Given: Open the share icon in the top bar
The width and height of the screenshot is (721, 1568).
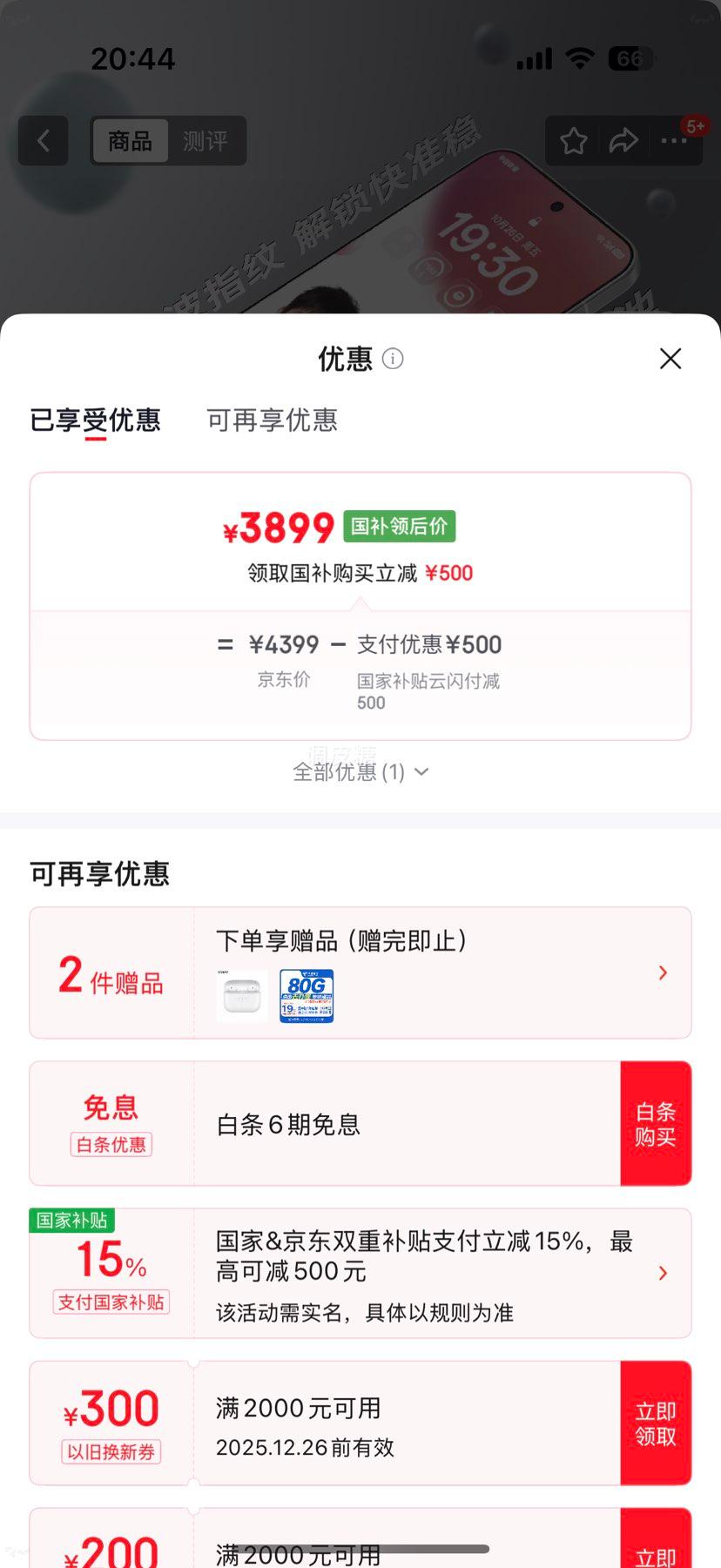Looking at the screenshot, I should 623,141.
